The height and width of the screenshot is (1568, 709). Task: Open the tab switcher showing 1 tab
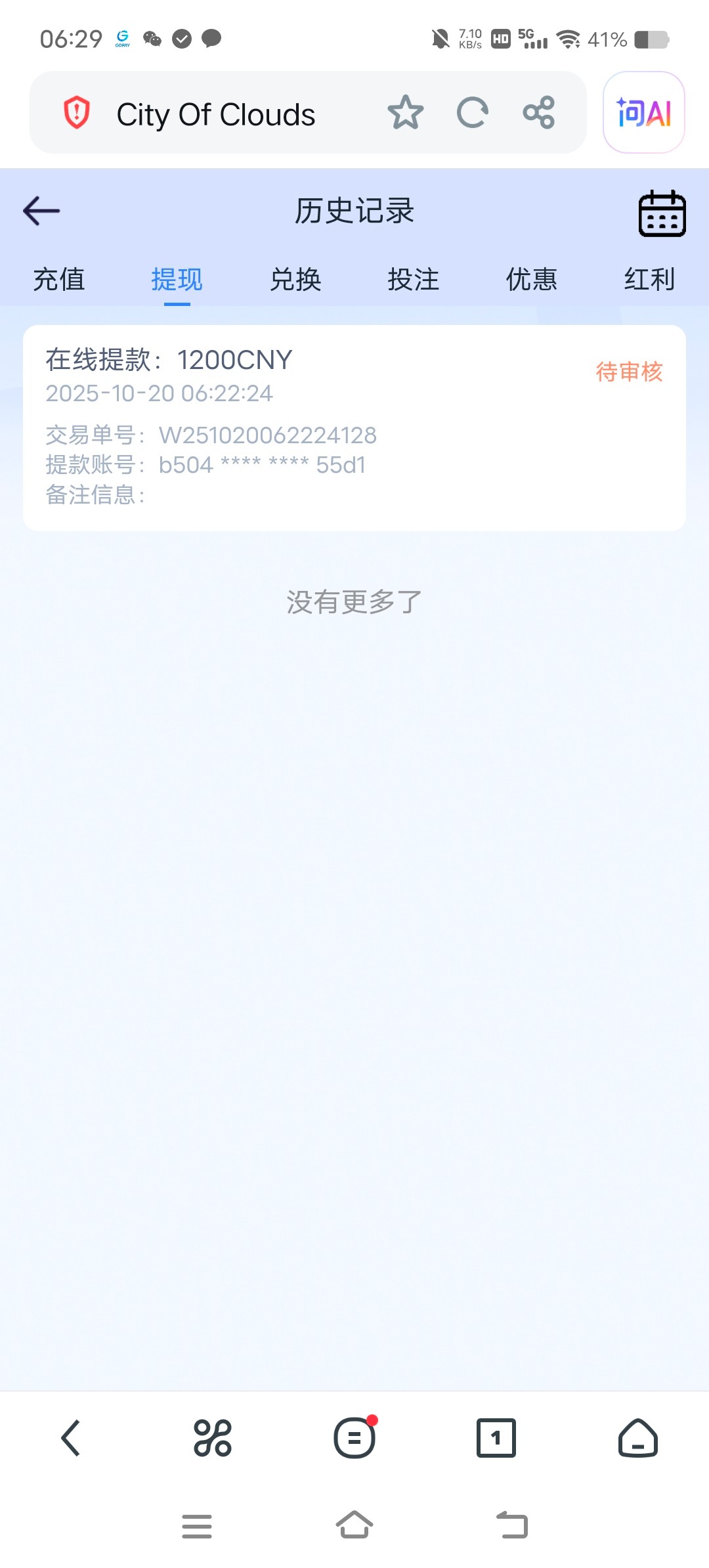496,1438
